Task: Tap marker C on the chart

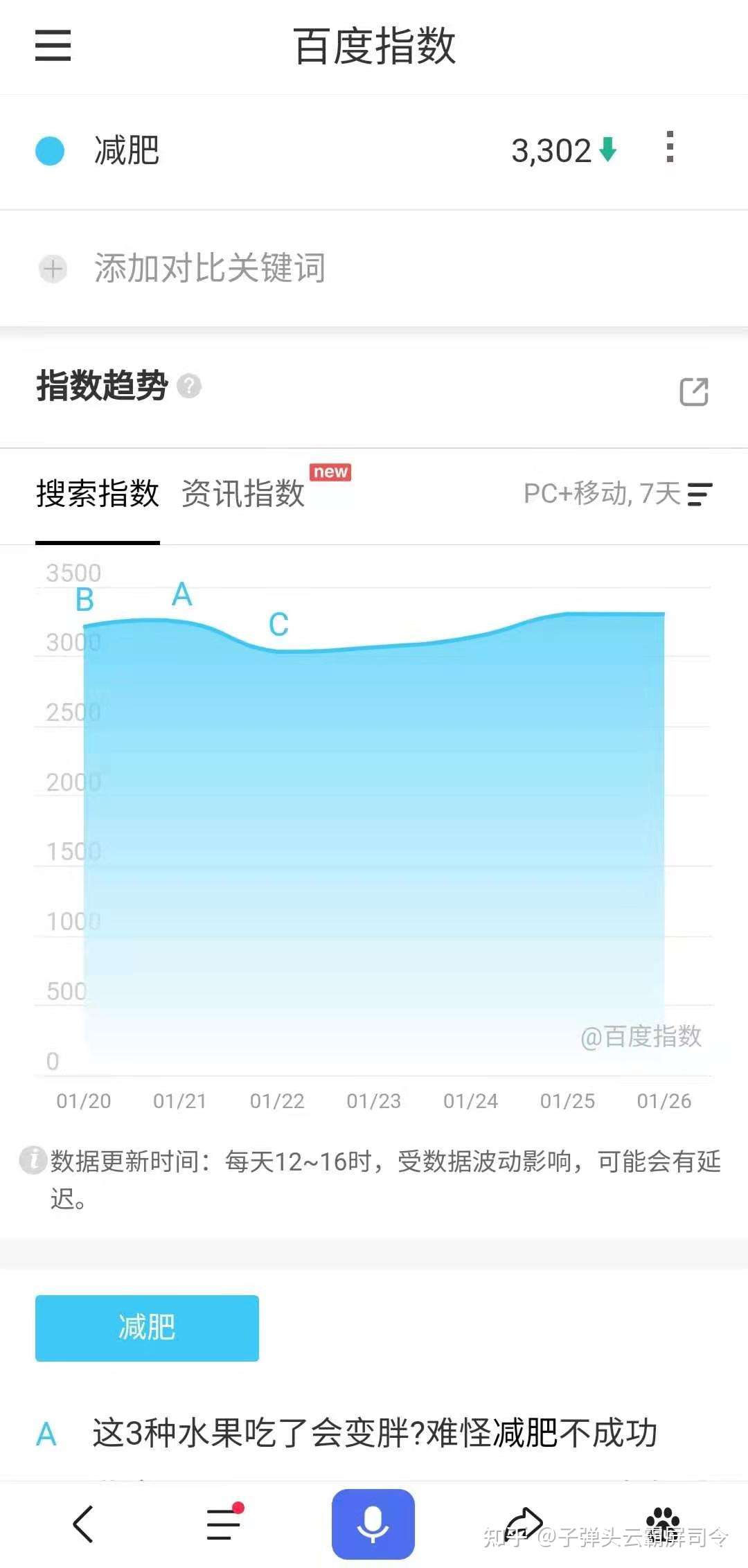Action: 278,625
